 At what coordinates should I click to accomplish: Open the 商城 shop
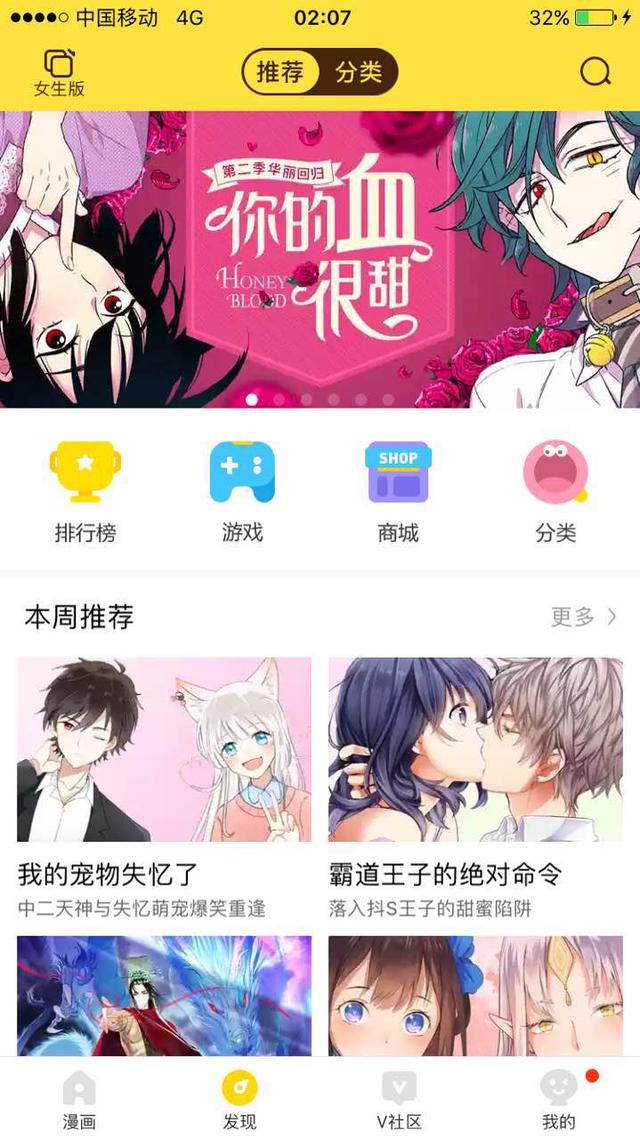(398, 492)
